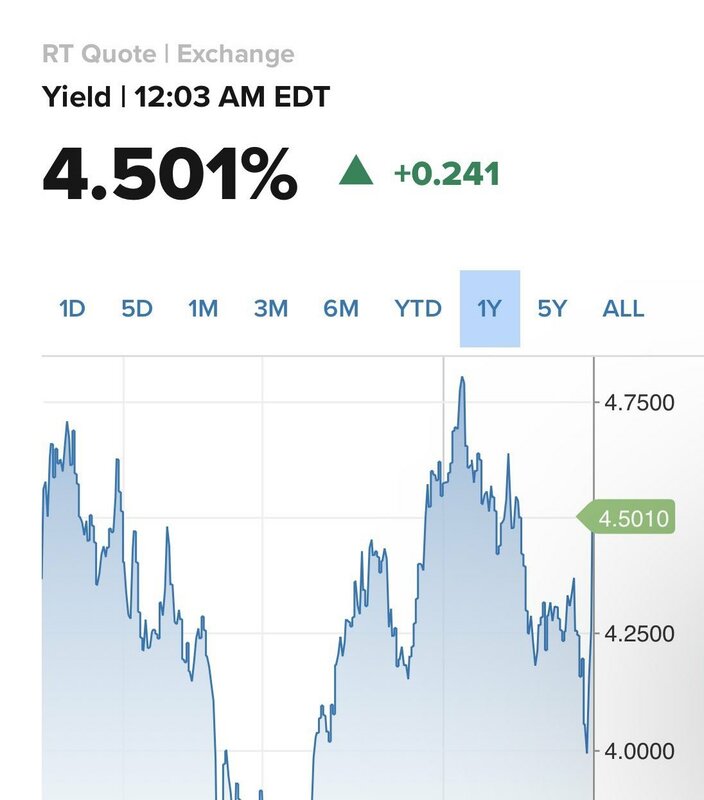The width and height of the screenshot is (704, 800).
Task: Change chart range to 3M
Action: (271, 309)
